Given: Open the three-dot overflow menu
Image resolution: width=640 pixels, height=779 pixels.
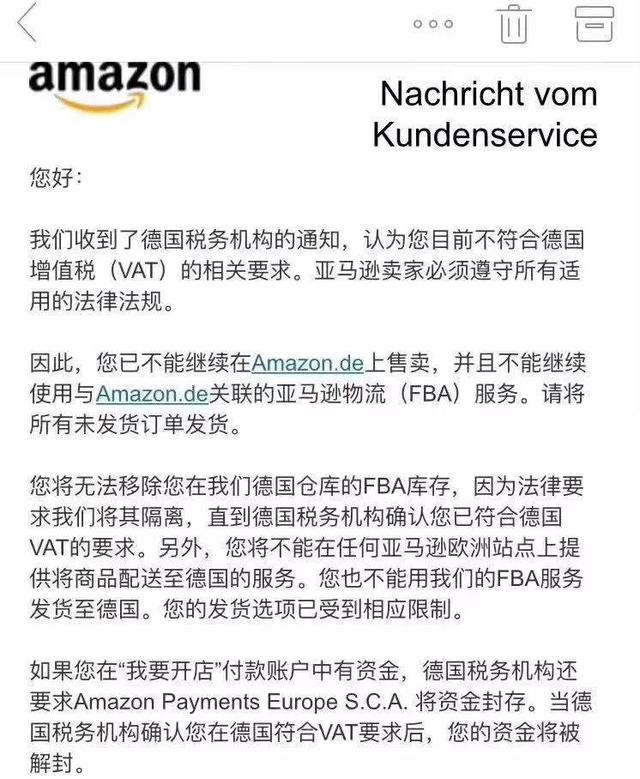Looking at the screenshot, I should tap(433, 24).
